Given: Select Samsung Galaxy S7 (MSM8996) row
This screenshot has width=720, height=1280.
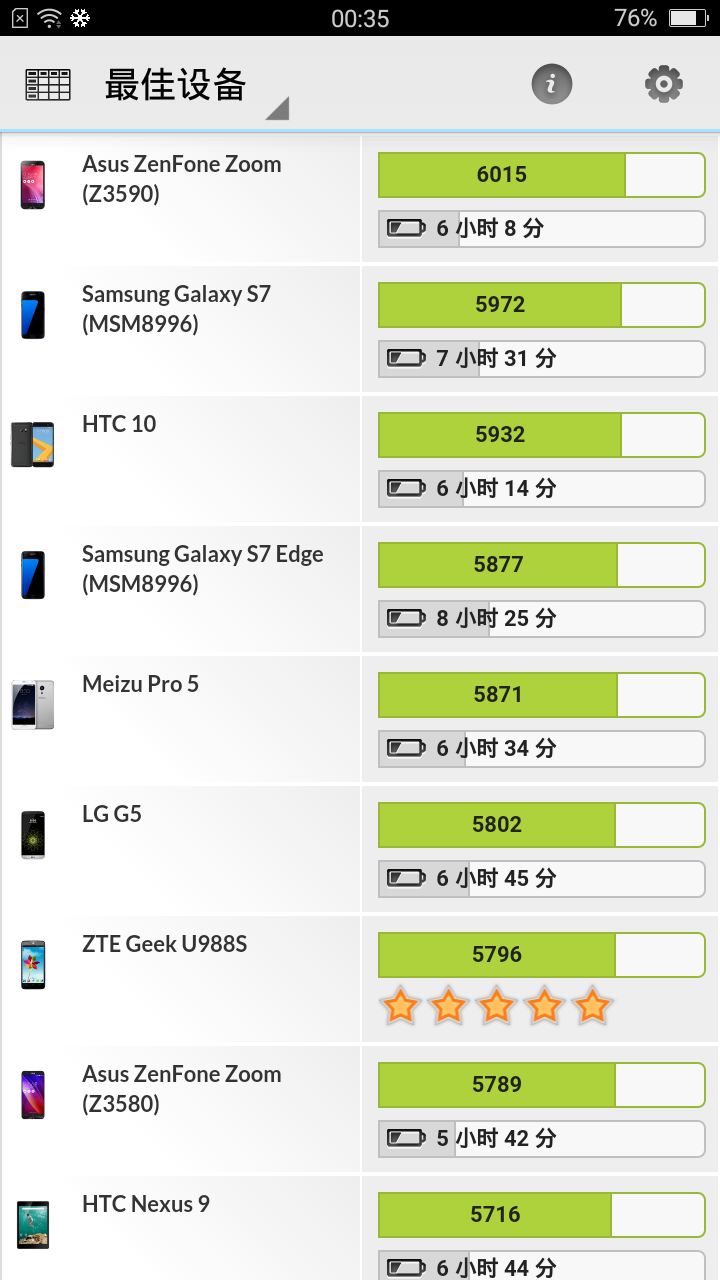Looking at the screenshot, I should click(360, 328).
